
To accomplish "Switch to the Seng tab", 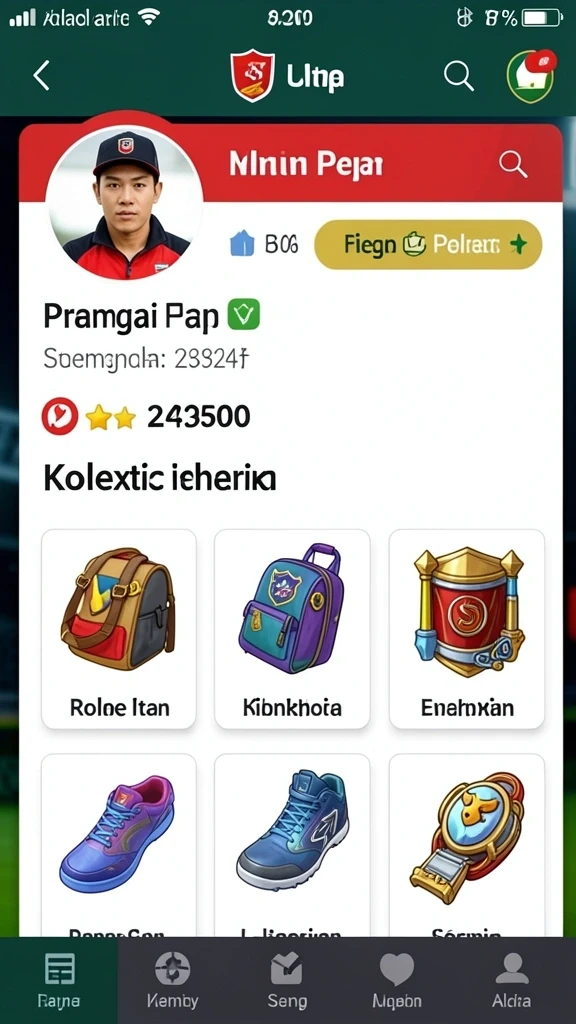I will click(287, 980).
